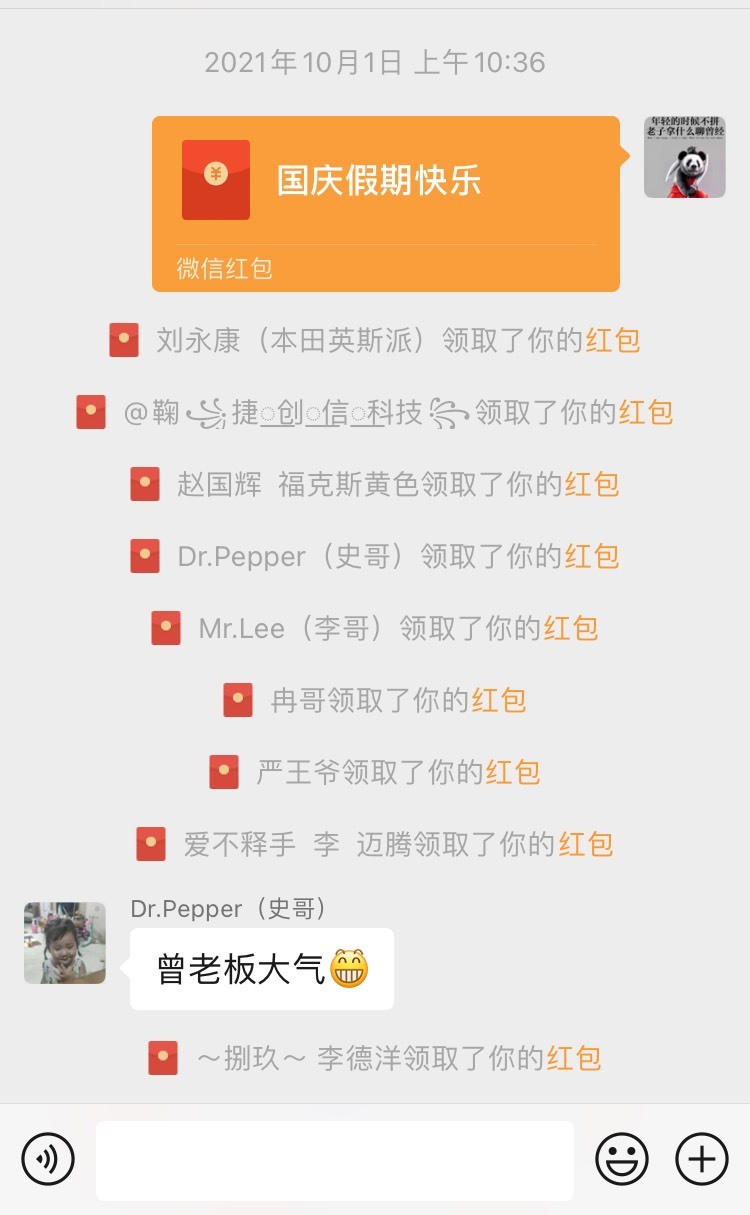This screenshot has width=750, height=1215.
Task: Open the plus attachments menu
Action: coord(702,1160)
